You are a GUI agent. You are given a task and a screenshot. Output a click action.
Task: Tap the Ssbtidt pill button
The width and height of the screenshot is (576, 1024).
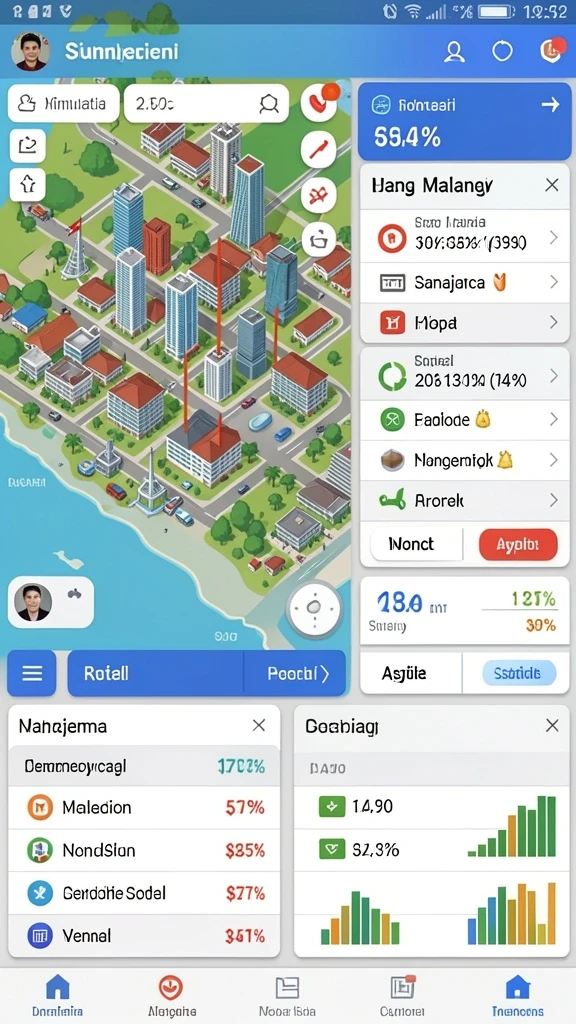[x=519, y=673]
